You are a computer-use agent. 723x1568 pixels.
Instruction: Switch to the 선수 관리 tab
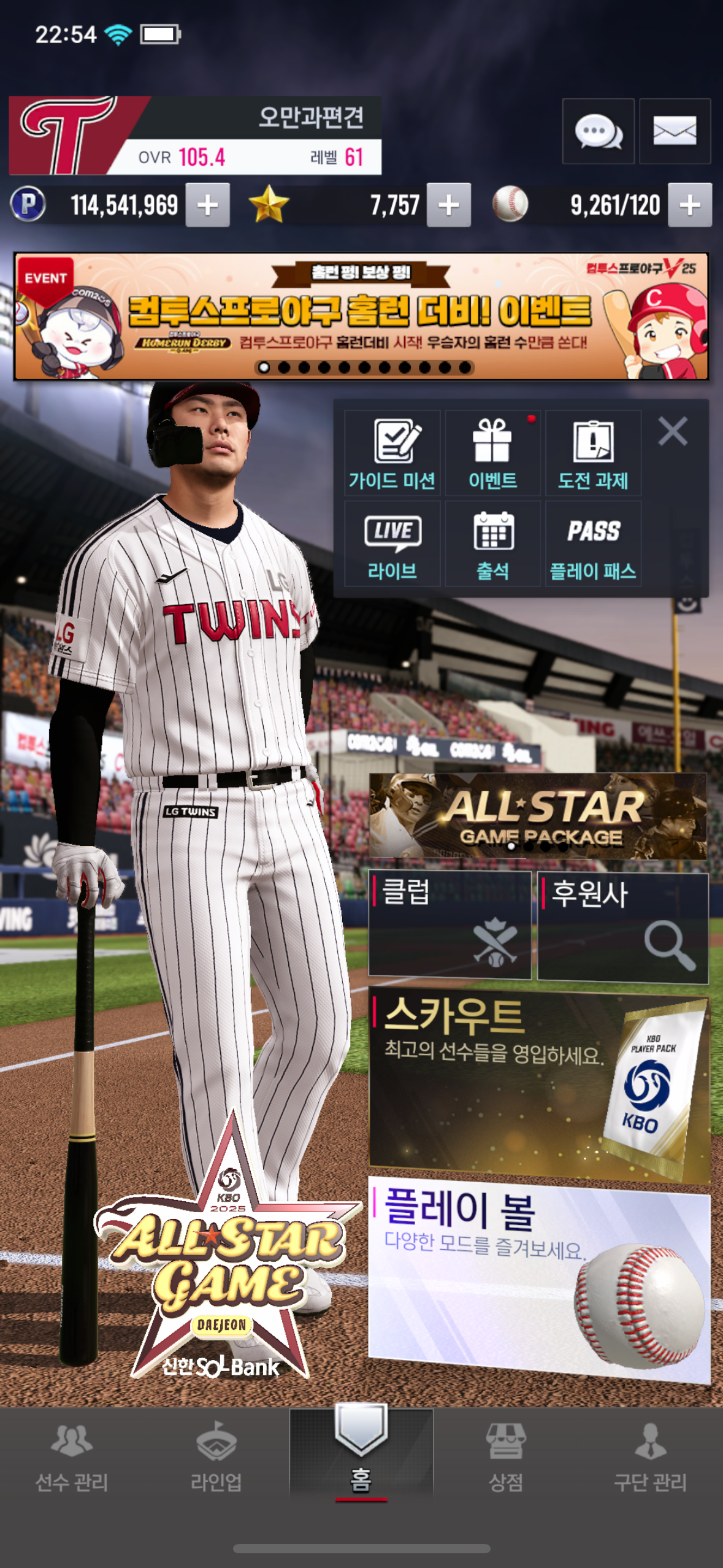(72, 1458)
